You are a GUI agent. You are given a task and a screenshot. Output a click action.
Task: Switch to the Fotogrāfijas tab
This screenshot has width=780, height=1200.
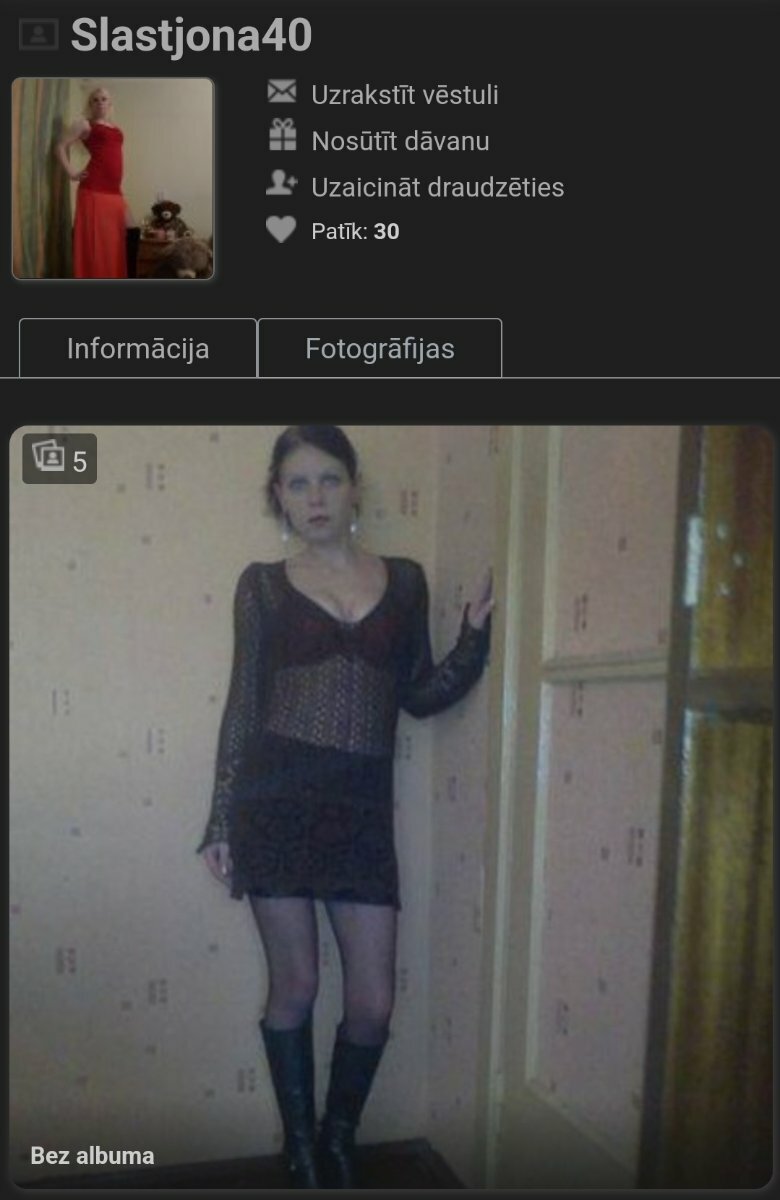click(x=380, y=348)
